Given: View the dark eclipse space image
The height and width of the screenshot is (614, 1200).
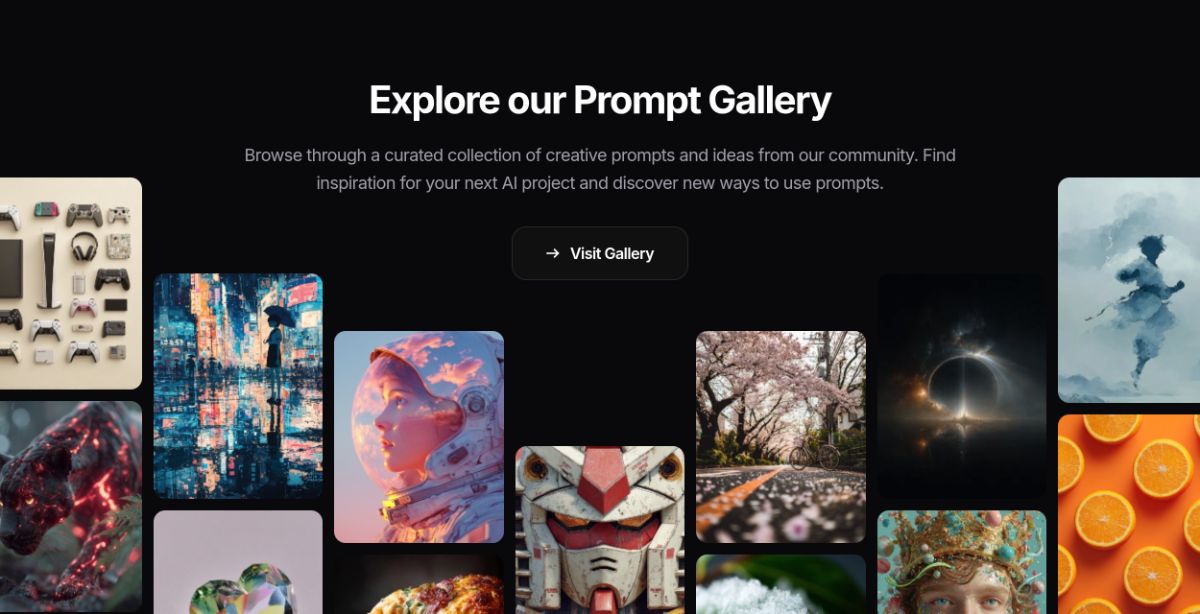Looking at the screenshot, I should coord(961,386).
